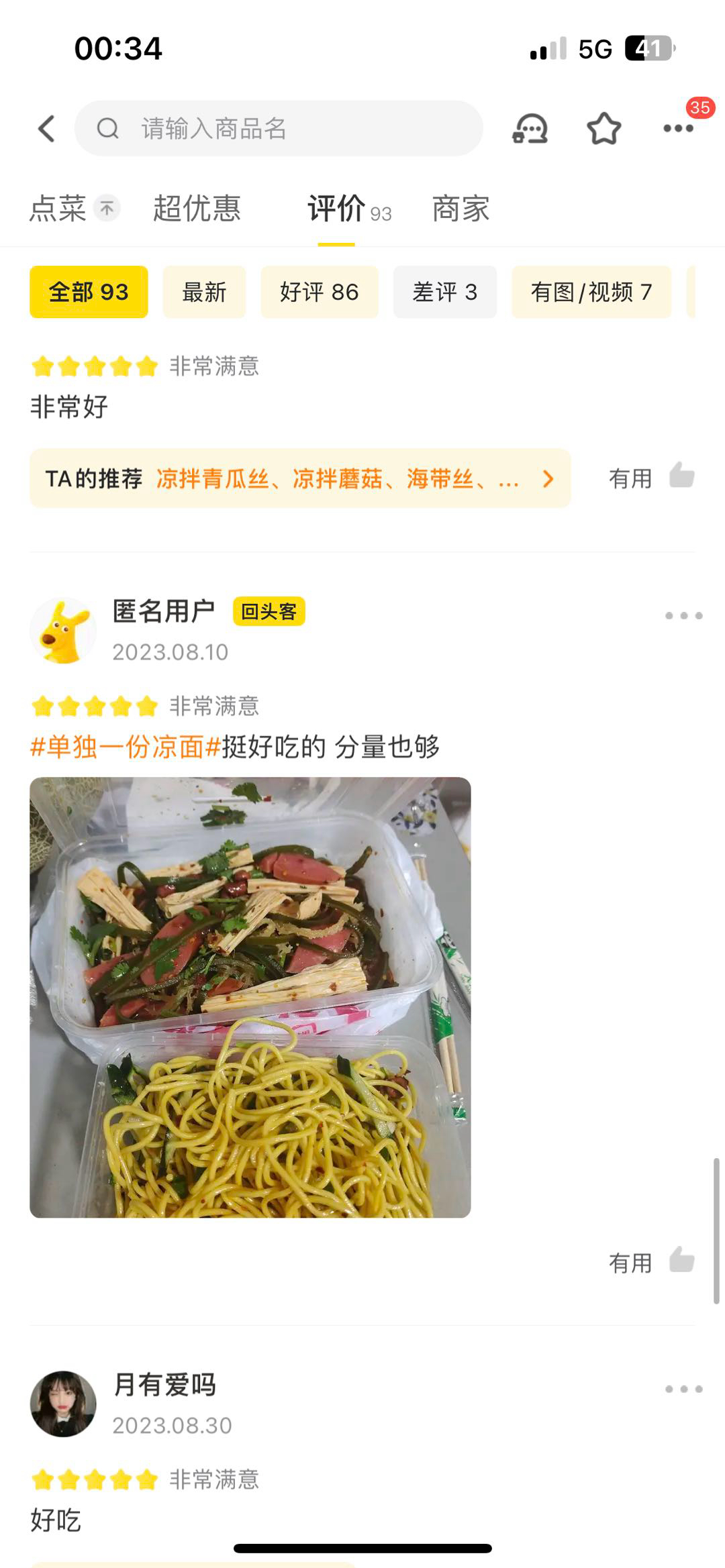Go back using the top-left arrow
The image size is (725, 1568).
(46, 128)
